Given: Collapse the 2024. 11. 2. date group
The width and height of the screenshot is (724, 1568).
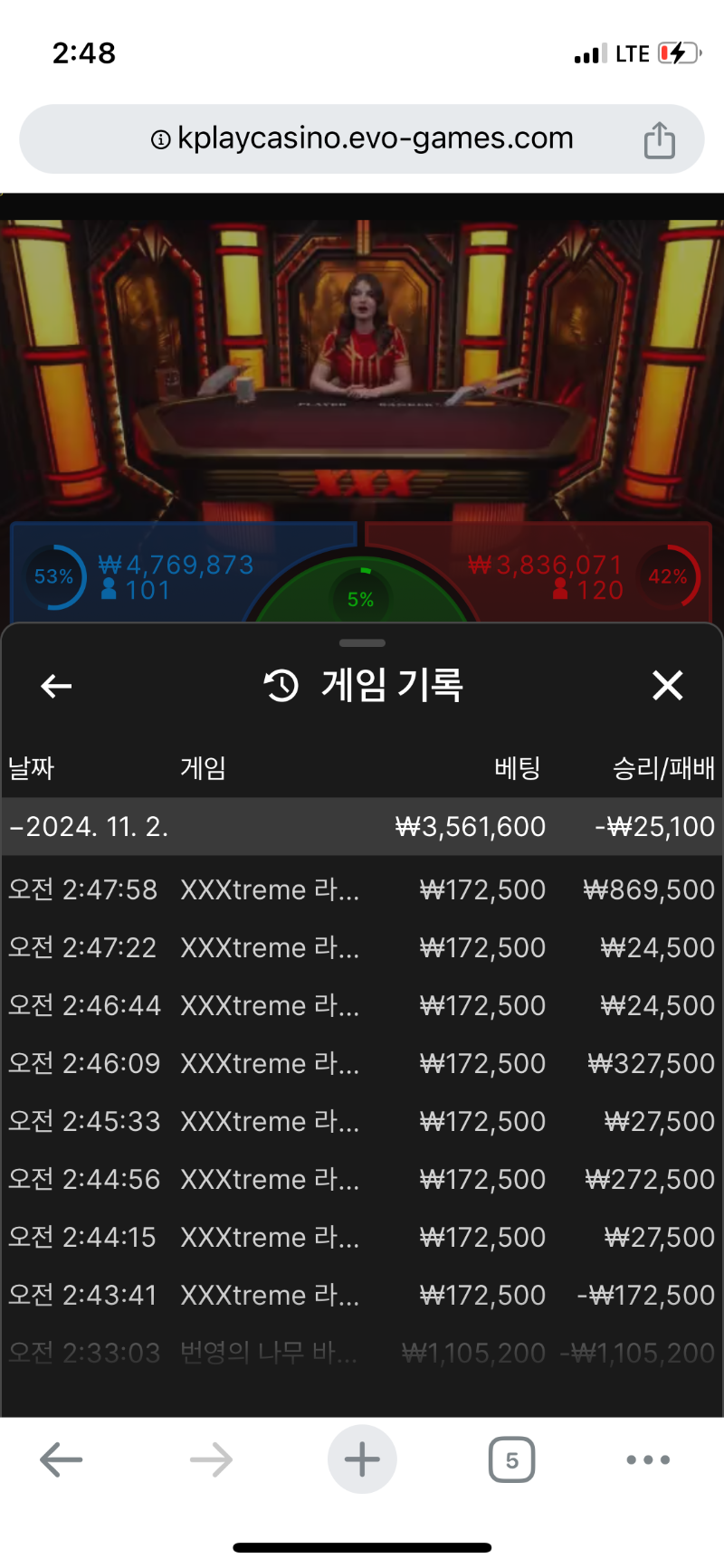Looking at the screenshot, I should click(362, 826).
